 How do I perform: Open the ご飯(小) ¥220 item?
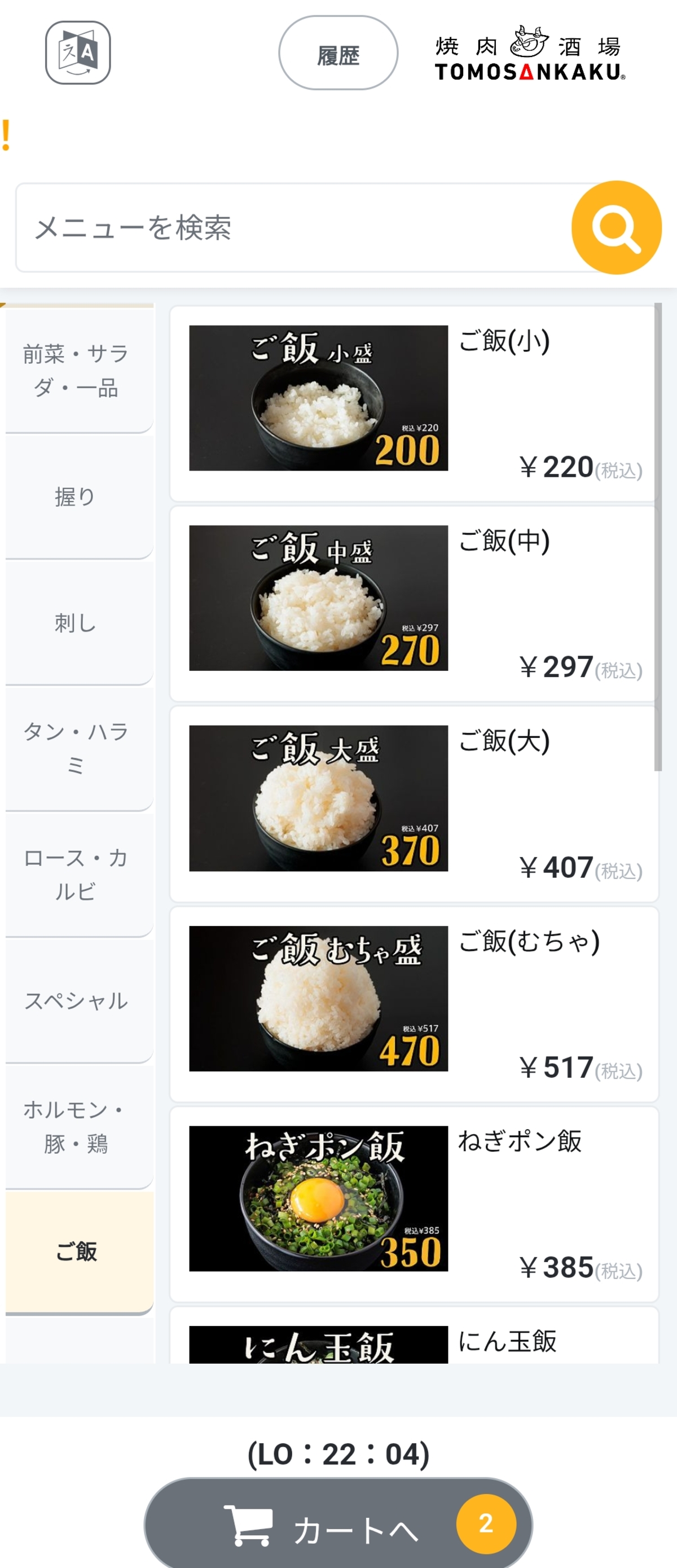tap(414, 403)
